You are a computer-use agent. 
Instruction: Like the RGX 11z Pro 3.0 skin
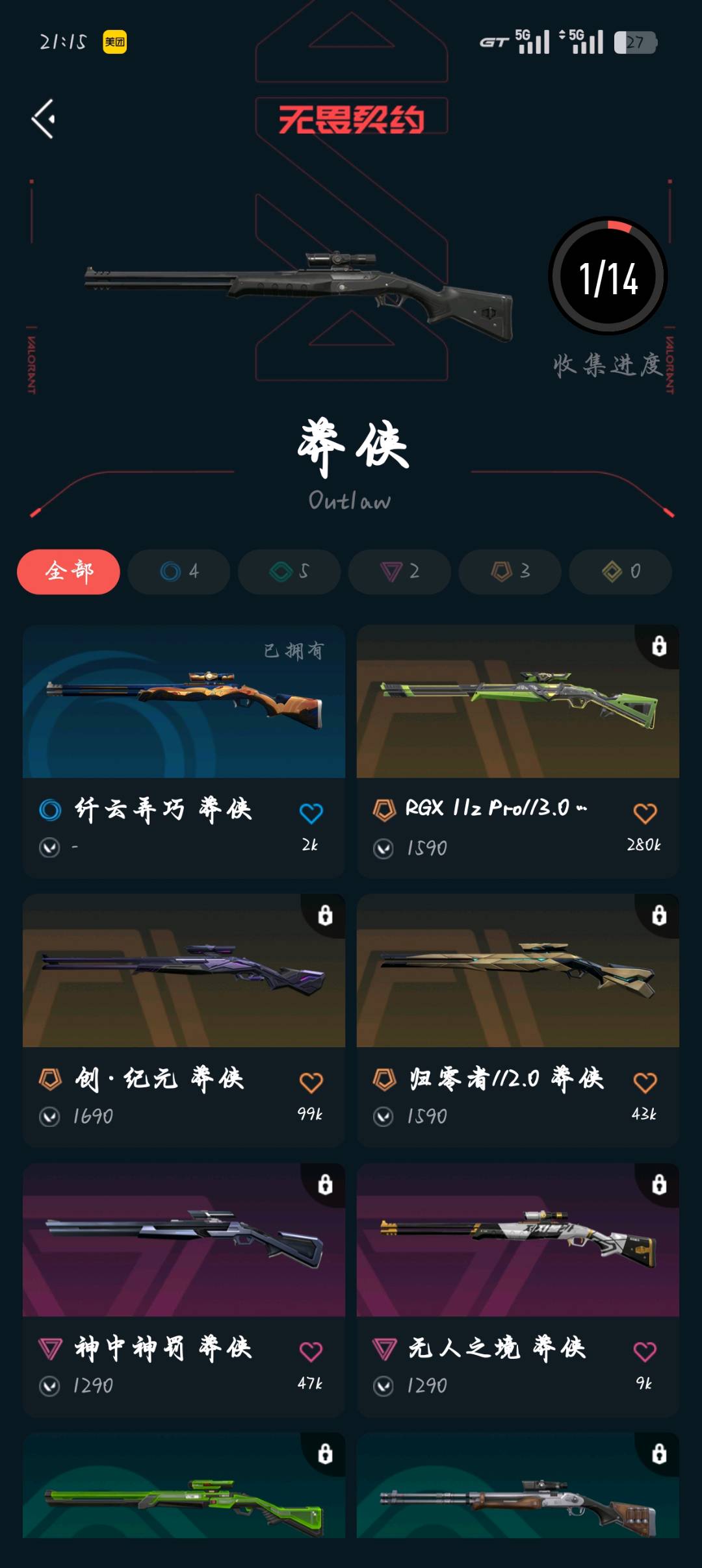[645, 813]
